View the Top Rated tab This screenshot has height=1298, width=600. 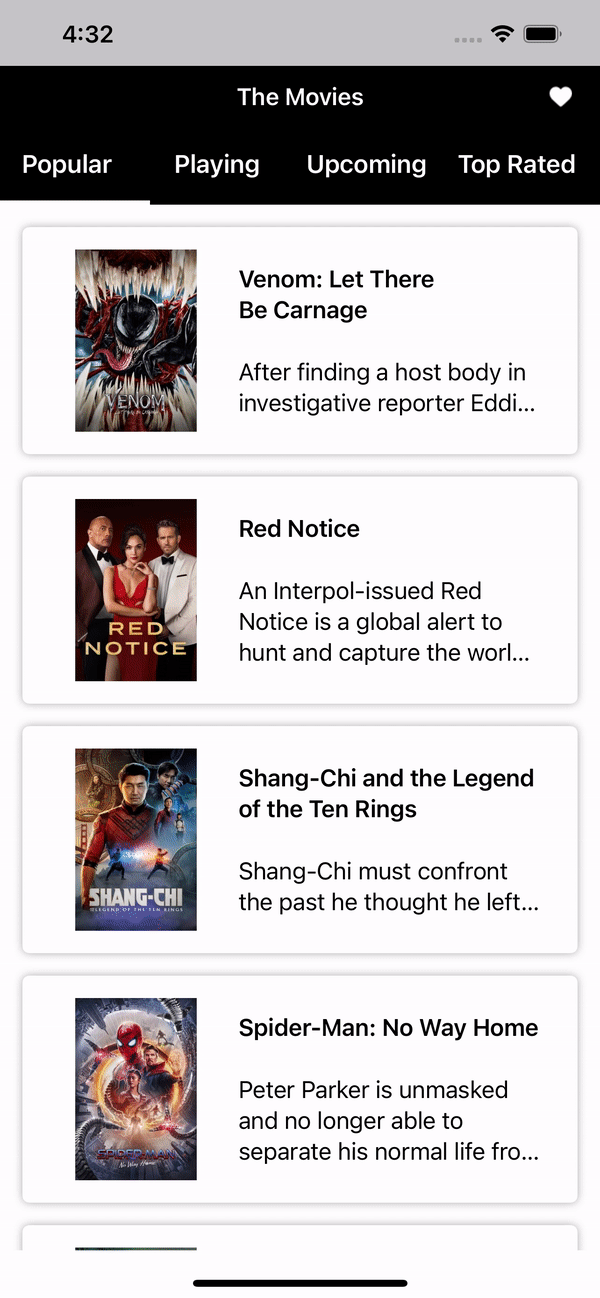pyautogui.click(x=517, y=165)
